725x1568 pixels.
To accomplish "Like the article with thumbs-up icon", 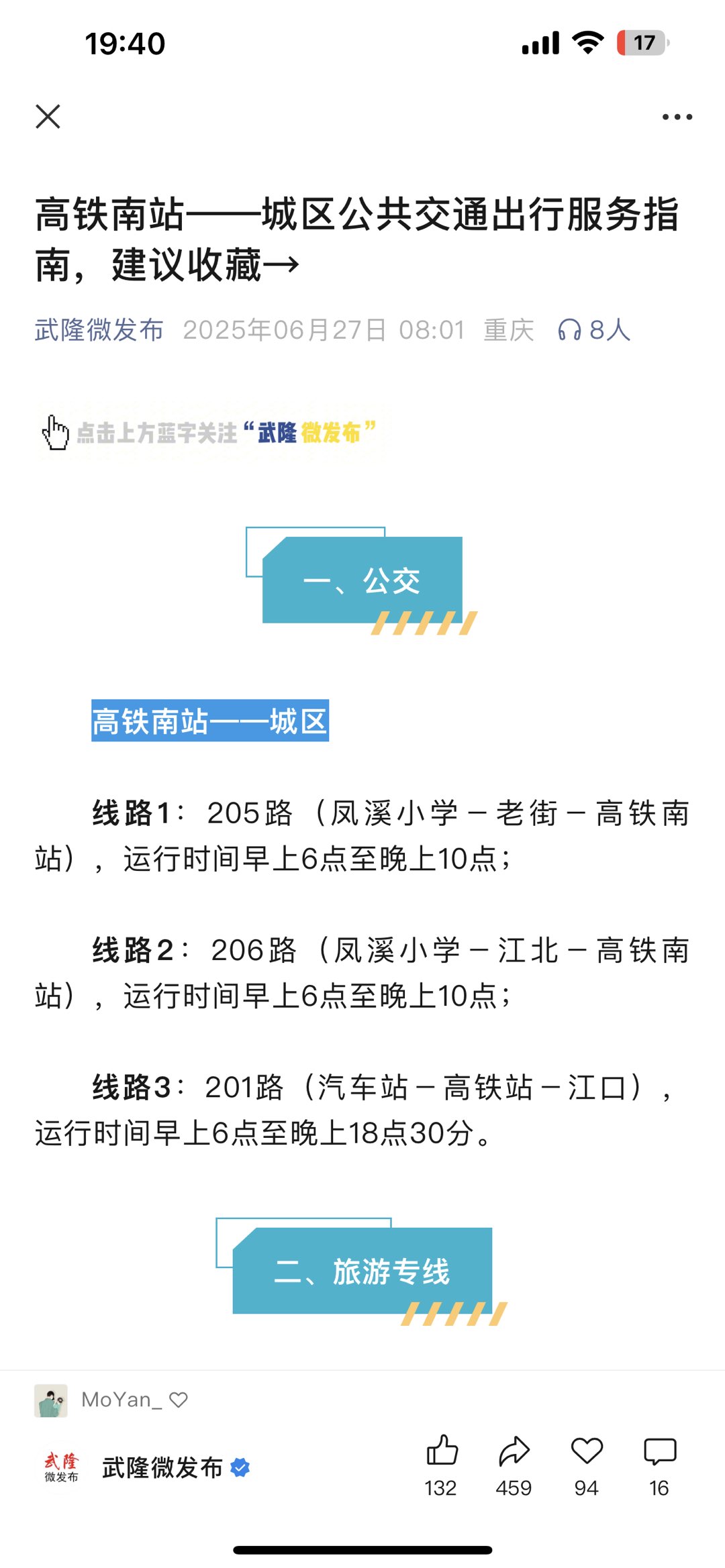I will 442,1451.
